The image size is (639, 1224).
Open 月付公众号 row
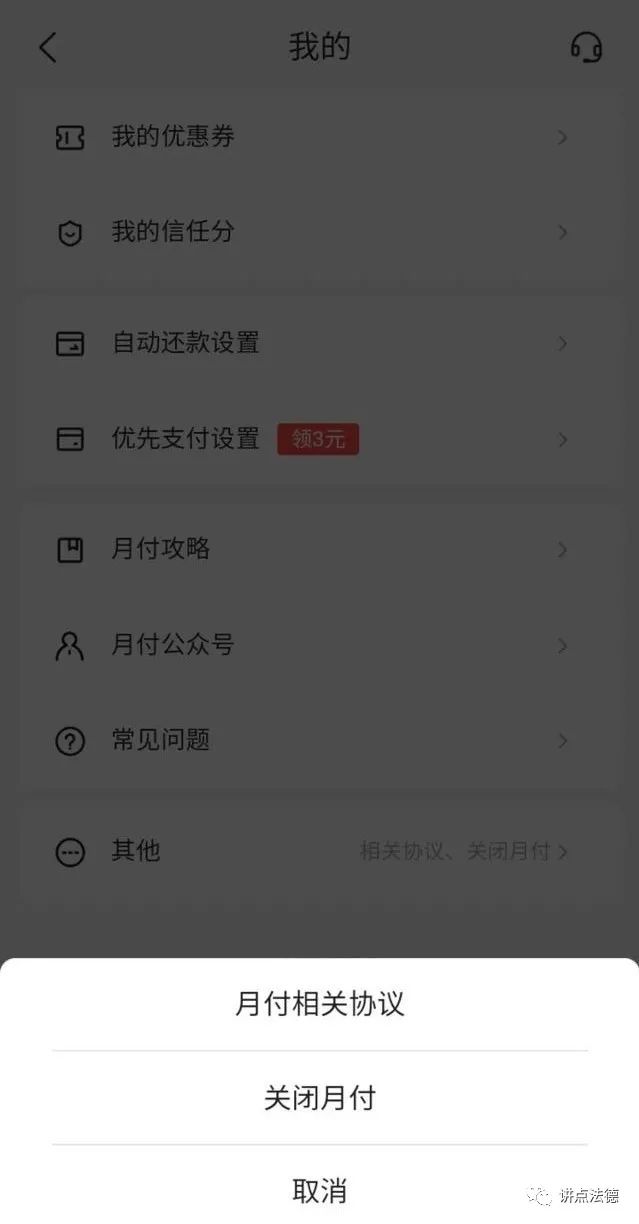(x=319, y=645)
